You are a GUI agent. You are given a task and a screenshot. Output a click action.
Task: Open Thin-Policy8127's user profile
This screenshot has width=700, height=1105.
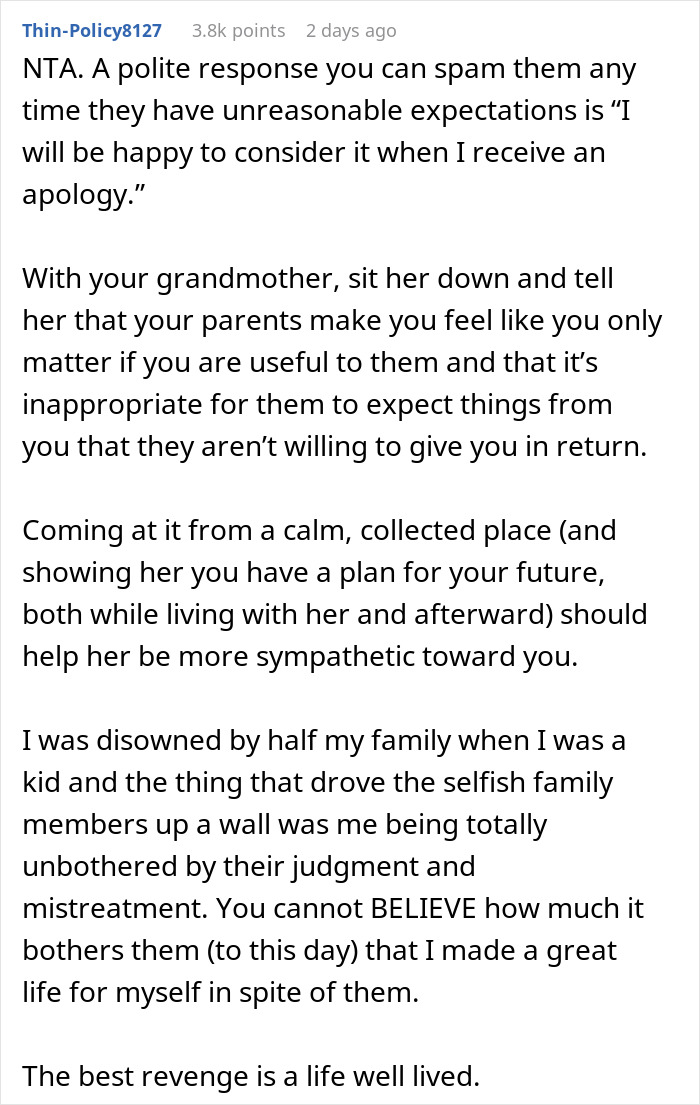92,31
